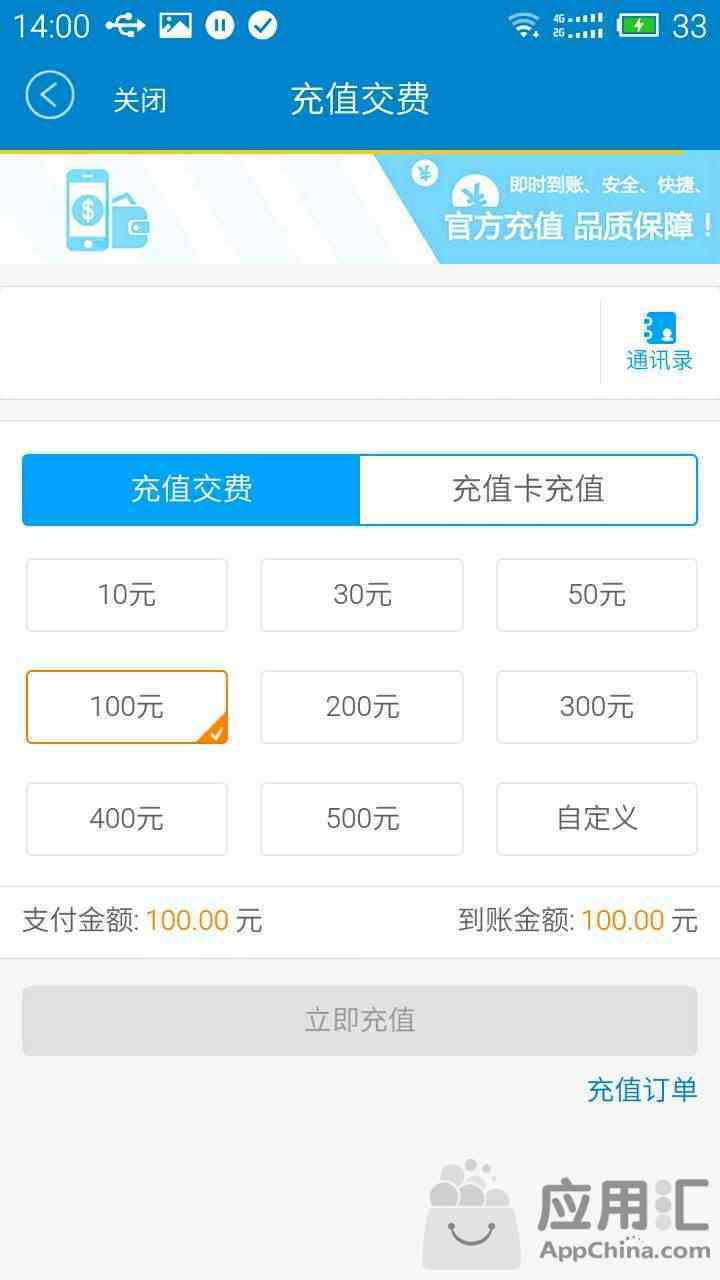Select the 10元 recharge amount
Screen dimensions: 720x1280
coord(127,595)
